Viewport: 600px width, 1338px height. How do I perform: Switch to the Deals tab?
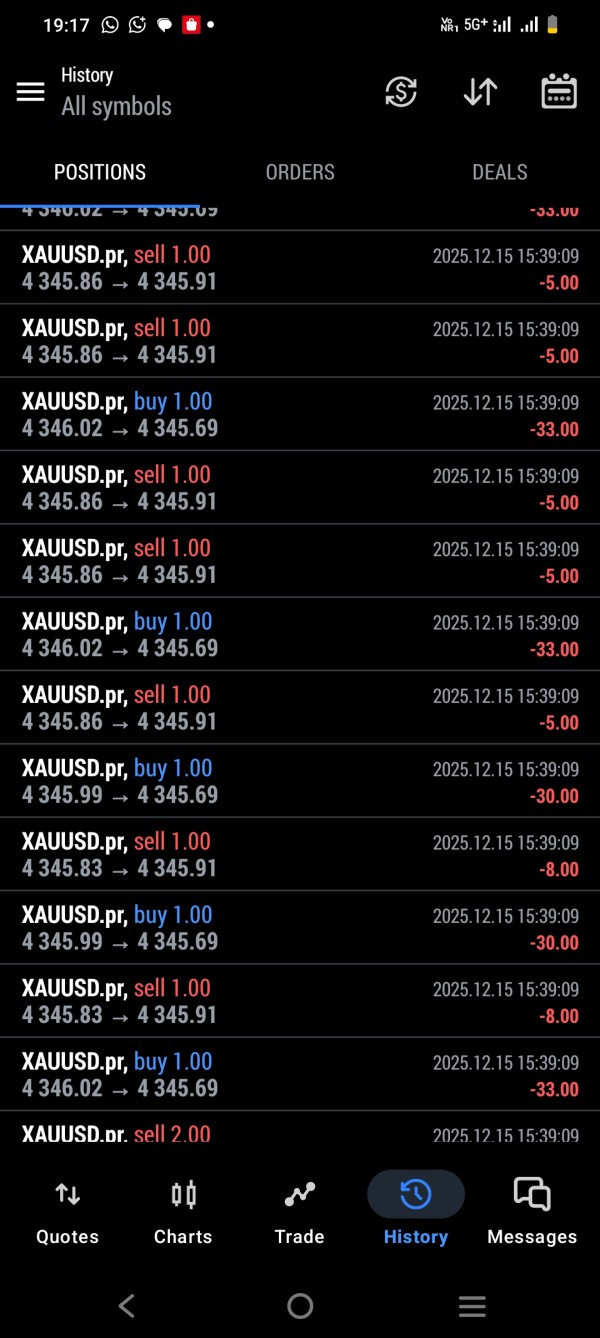499,172
